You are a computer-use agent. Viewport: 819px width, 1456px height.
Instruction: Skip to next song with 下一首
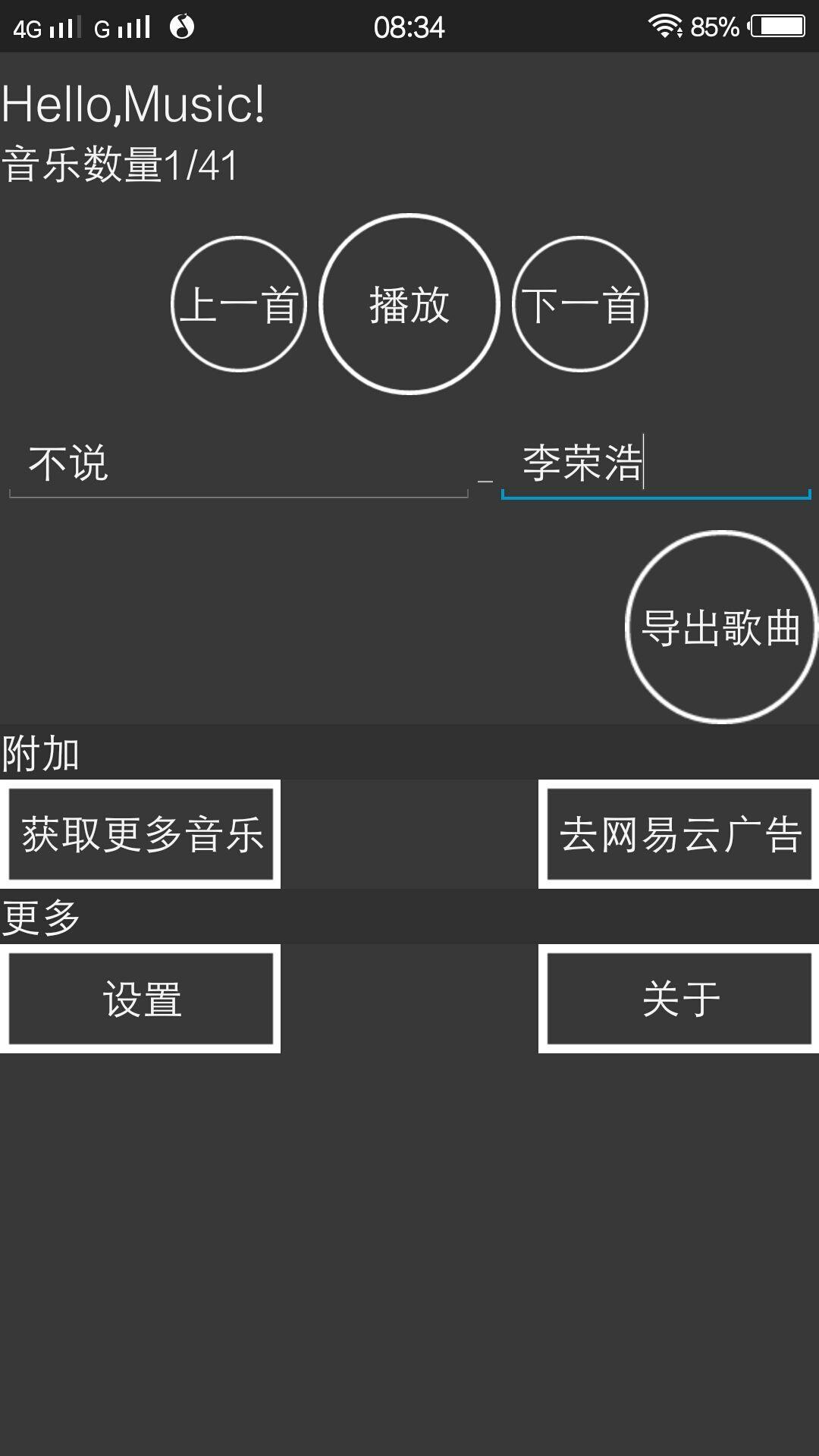pos(580,304)
